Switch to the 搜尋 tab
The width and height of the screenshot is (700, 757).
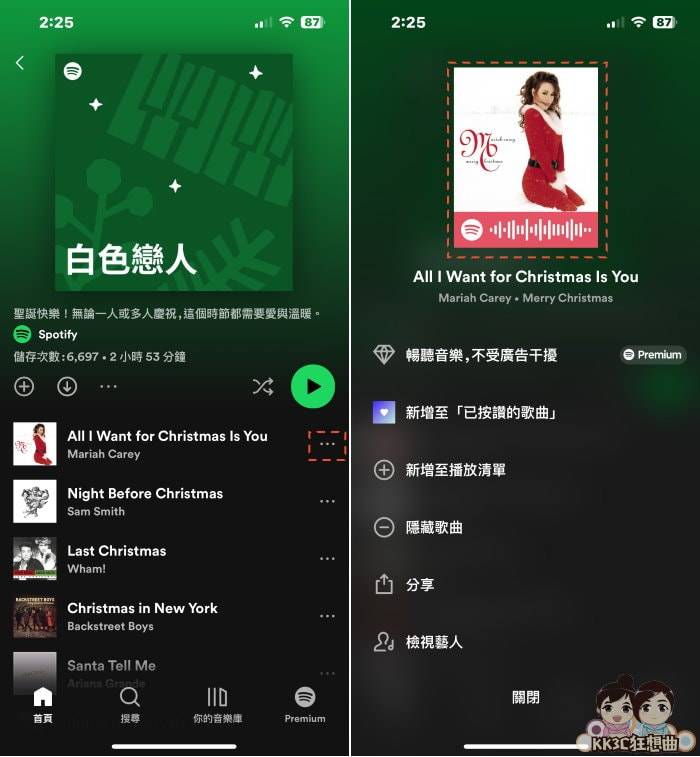130,704
